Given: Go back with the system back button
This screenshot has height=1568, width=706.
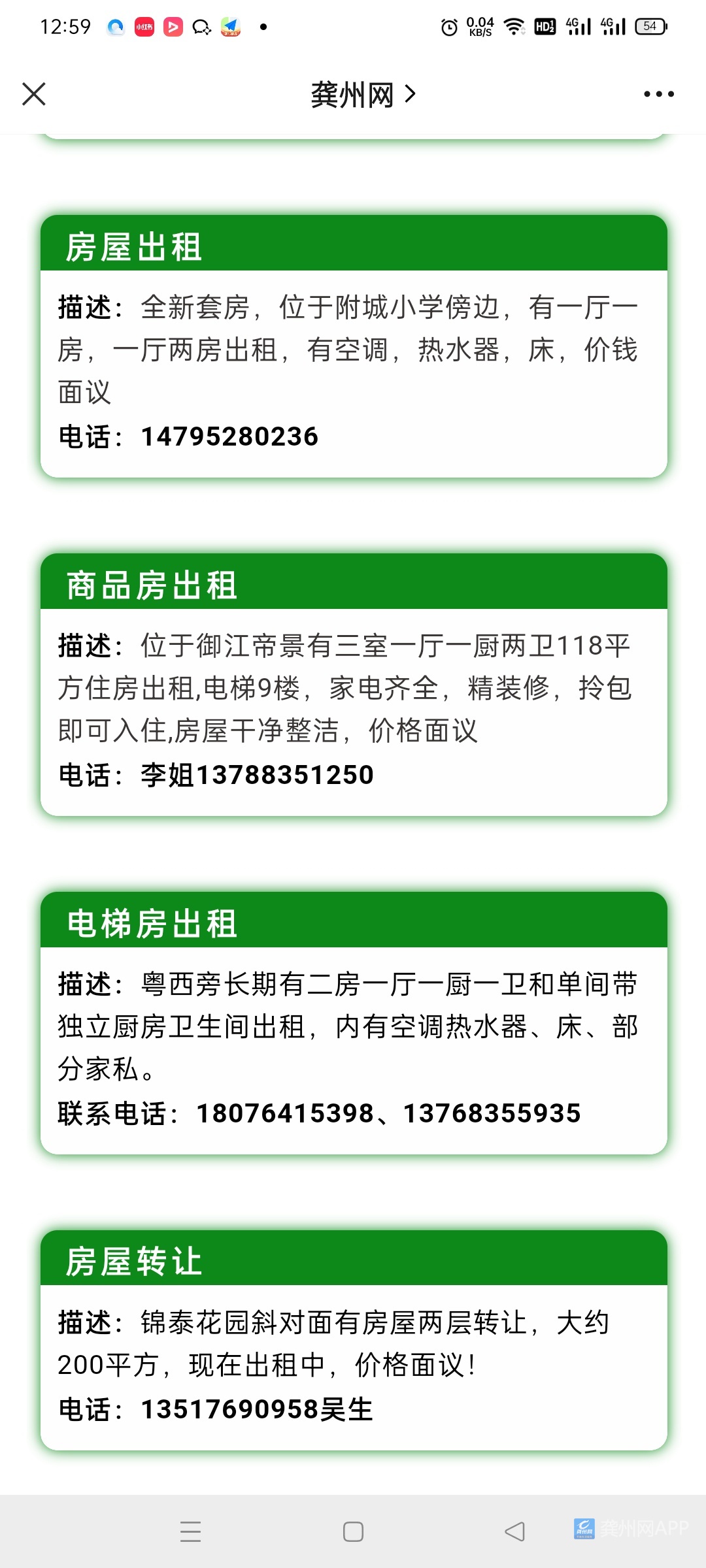Looking at the screenshot, I should click(x=514, y=1531).
